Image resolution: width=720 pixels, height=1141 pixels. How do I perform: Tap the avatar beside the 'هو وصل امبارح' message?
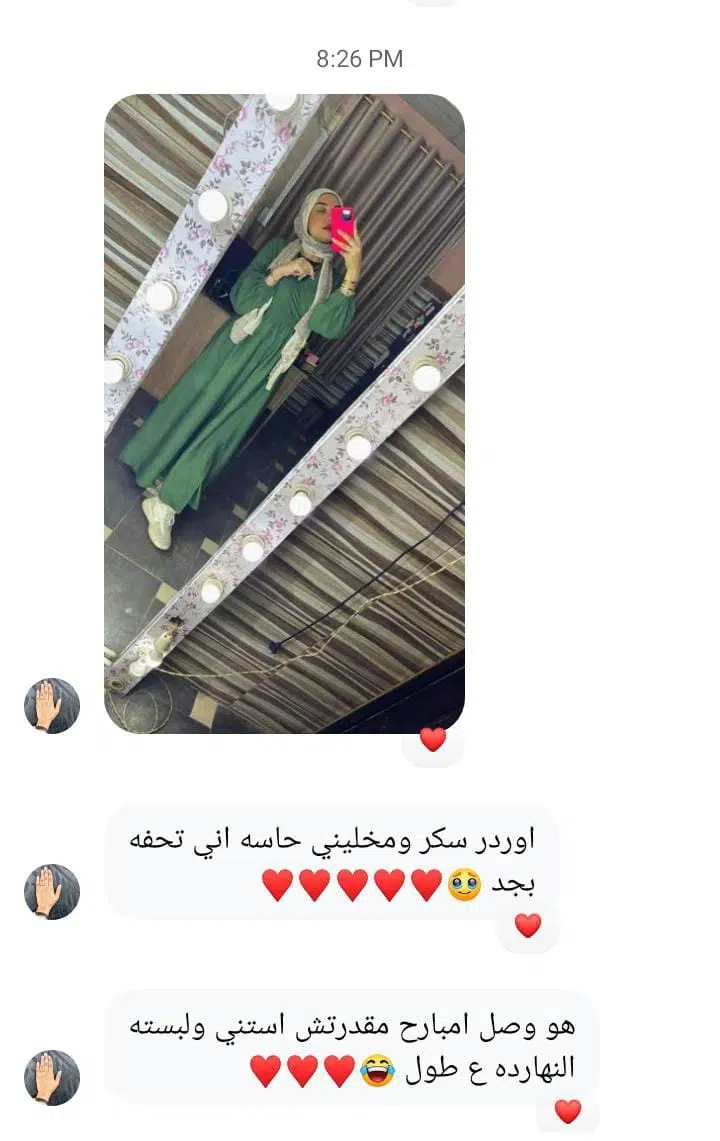click(x=52, y=1077)
